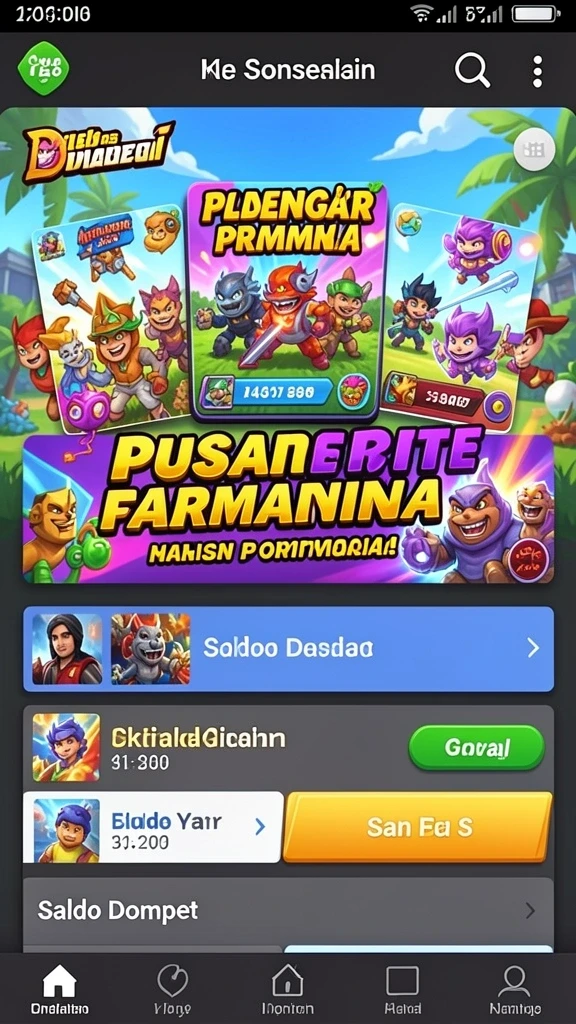Go to the Namtoje profile tab

click(x=515, y=991)
